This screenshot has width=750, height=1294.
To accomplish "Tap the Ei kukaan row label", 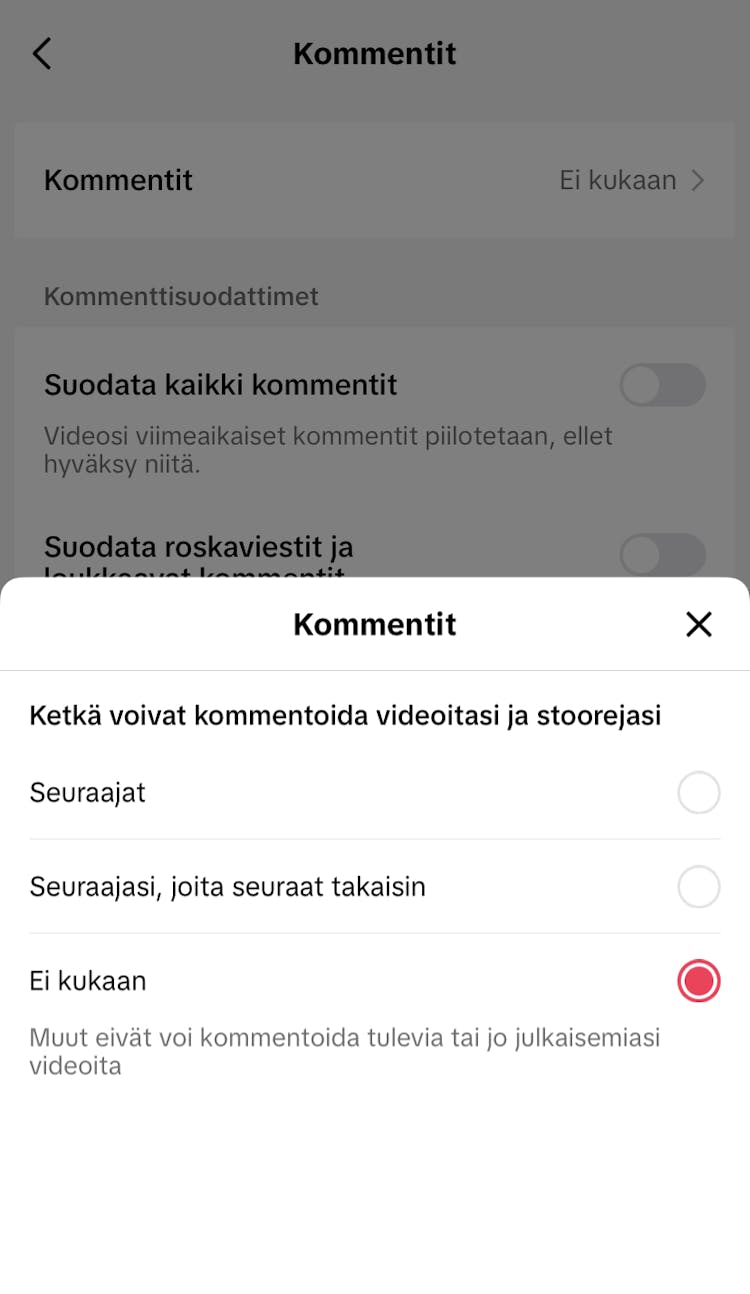I will [x=88, y=981].
